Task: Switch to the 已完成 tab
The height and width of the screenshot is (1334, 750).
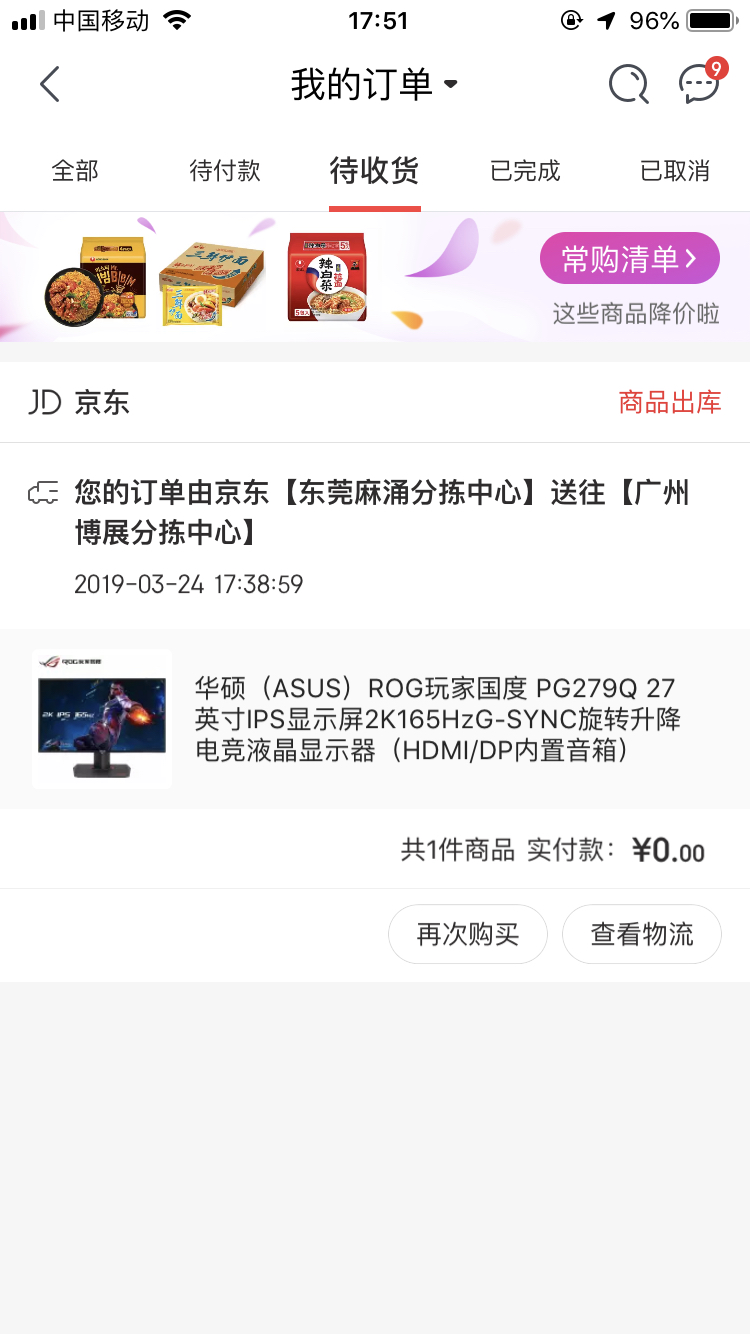Action: (x=524, y=171)
